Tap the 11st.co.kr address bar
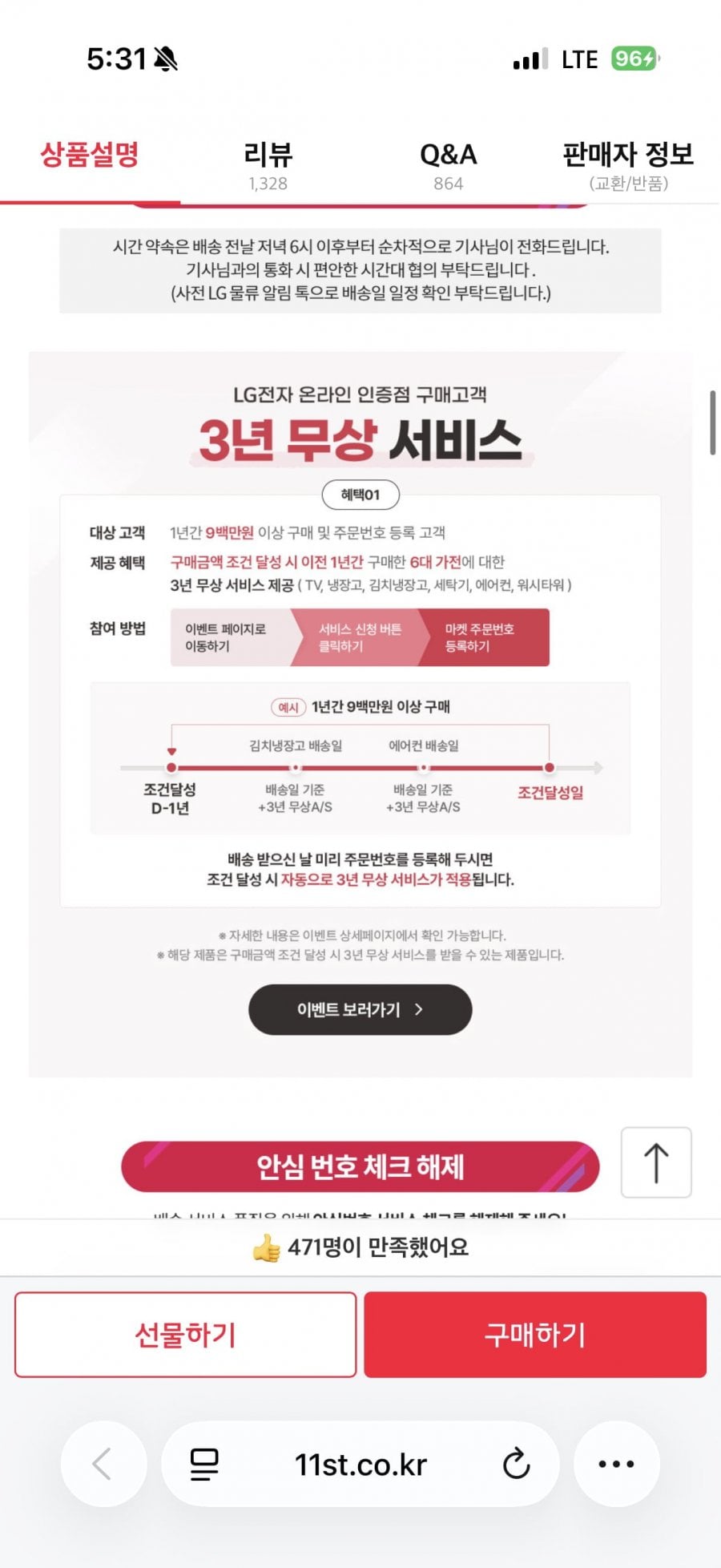The width and height of the screenshot is (721, 1568). point(360,1464)
